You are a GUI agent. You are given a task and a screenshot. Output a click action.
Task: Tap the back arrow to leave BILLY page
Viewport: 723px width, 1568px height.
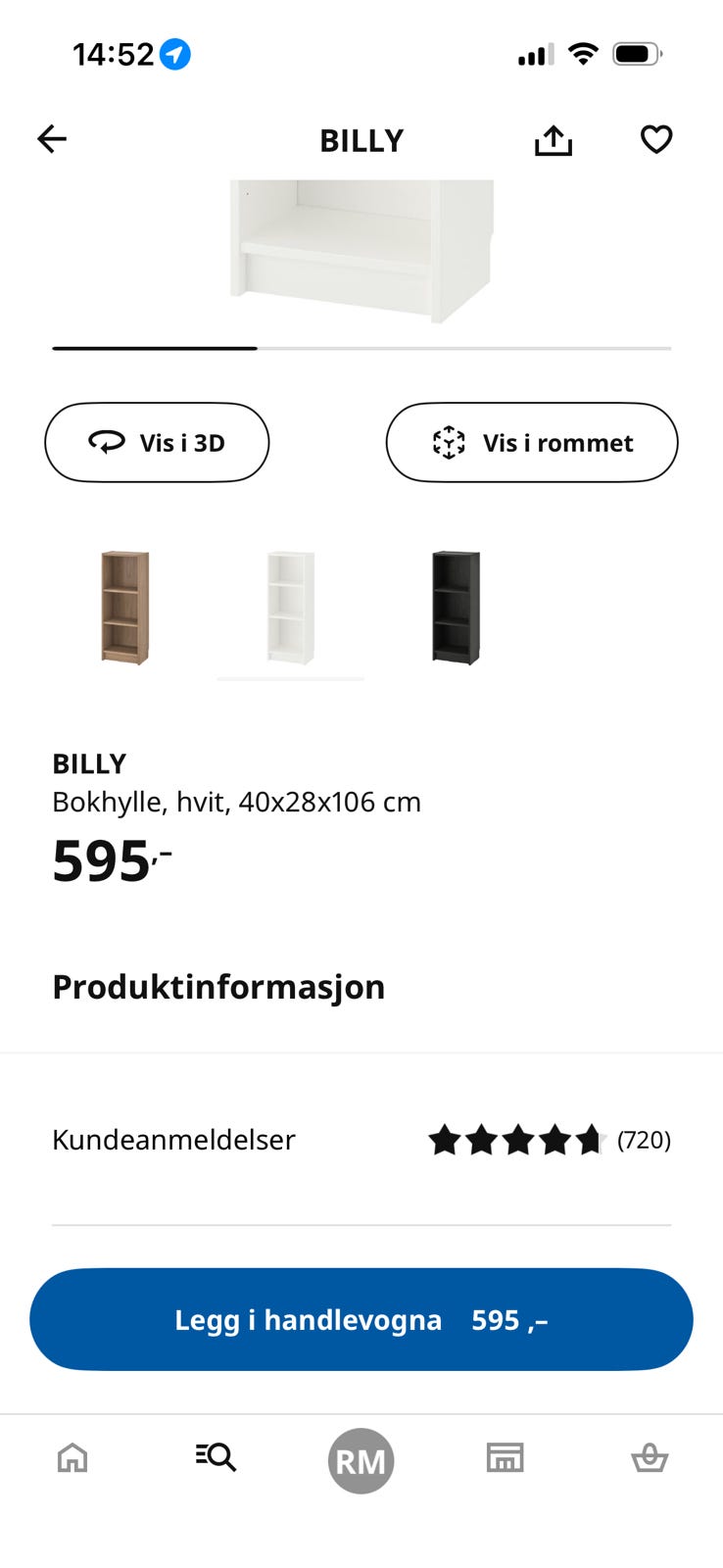pos(52,138)
